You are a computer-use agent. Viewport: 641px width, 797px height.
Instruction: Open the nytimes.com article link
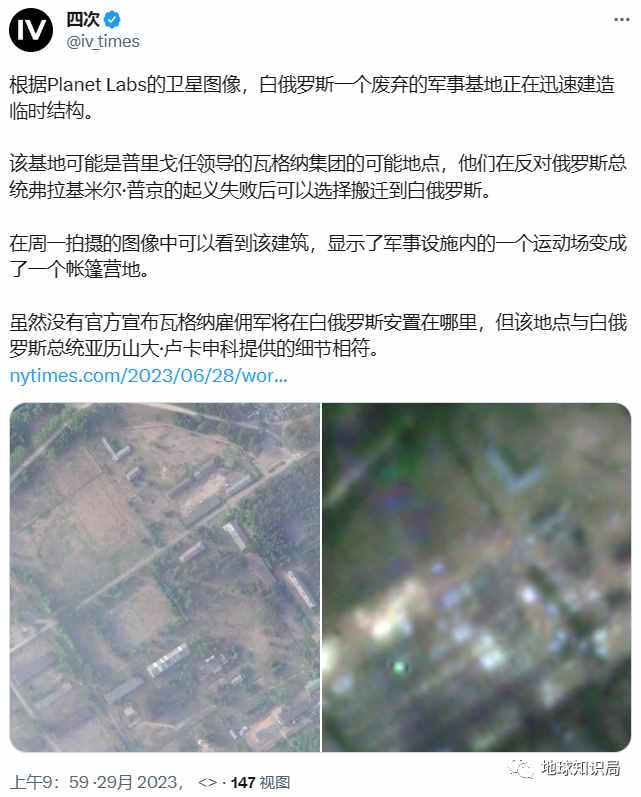point(149,377)
